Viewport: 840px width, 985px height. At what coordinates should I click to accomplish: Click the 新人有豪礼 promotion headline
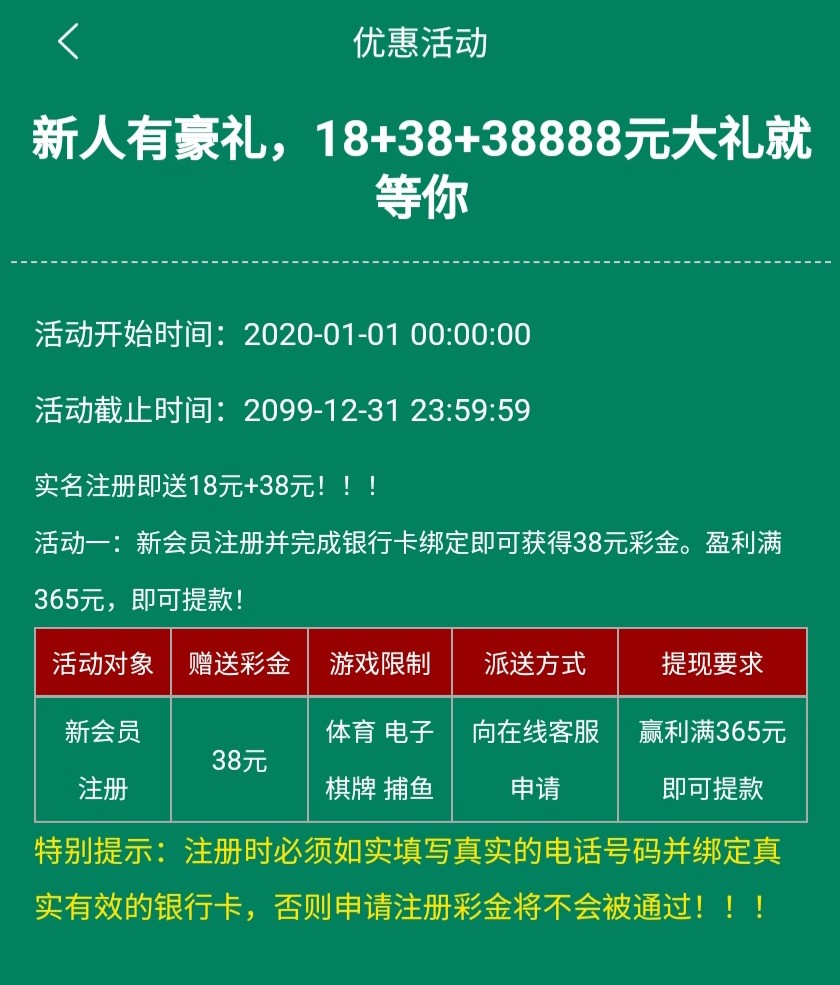420,165
